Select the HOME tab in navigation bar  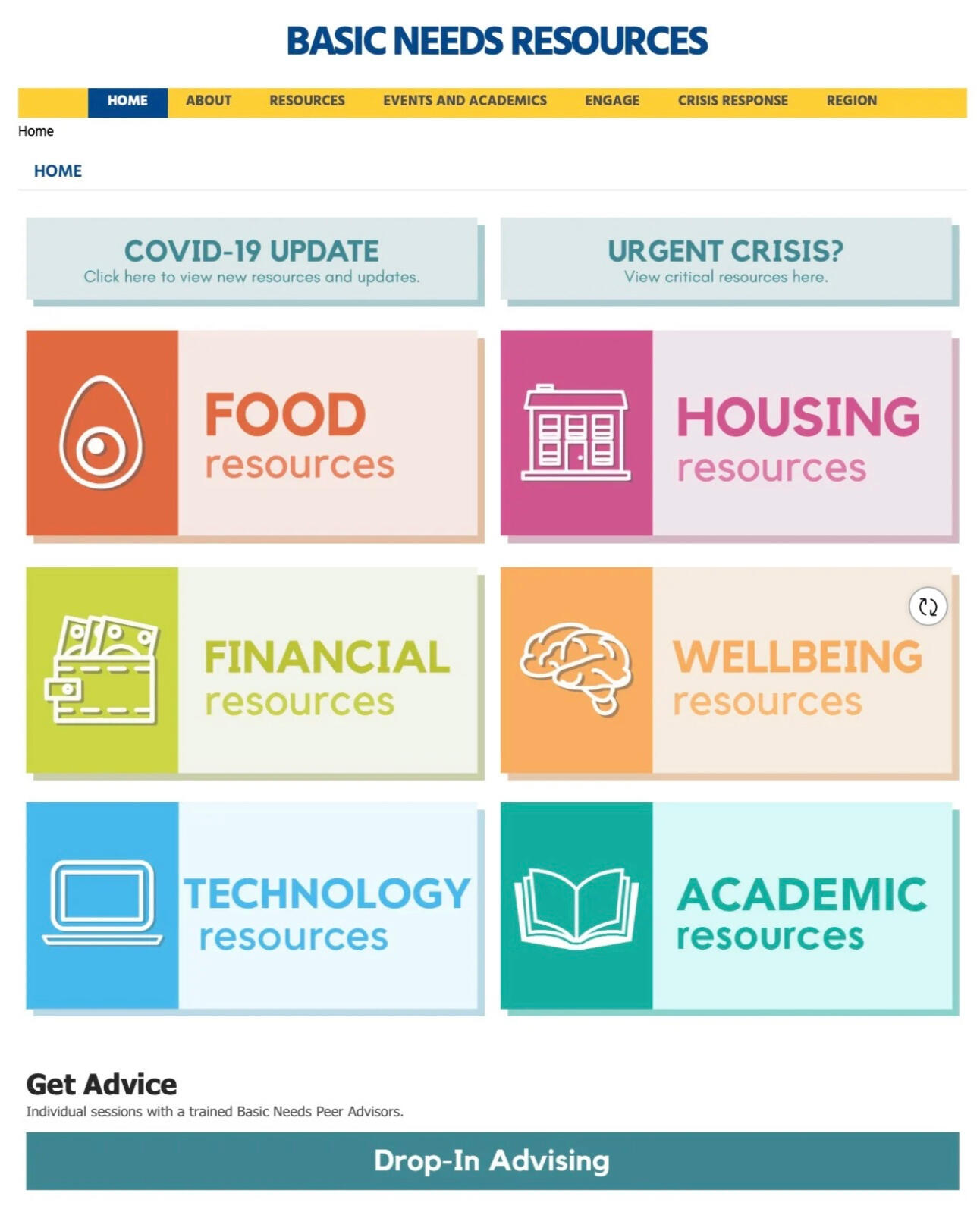[x=127, y=101]
